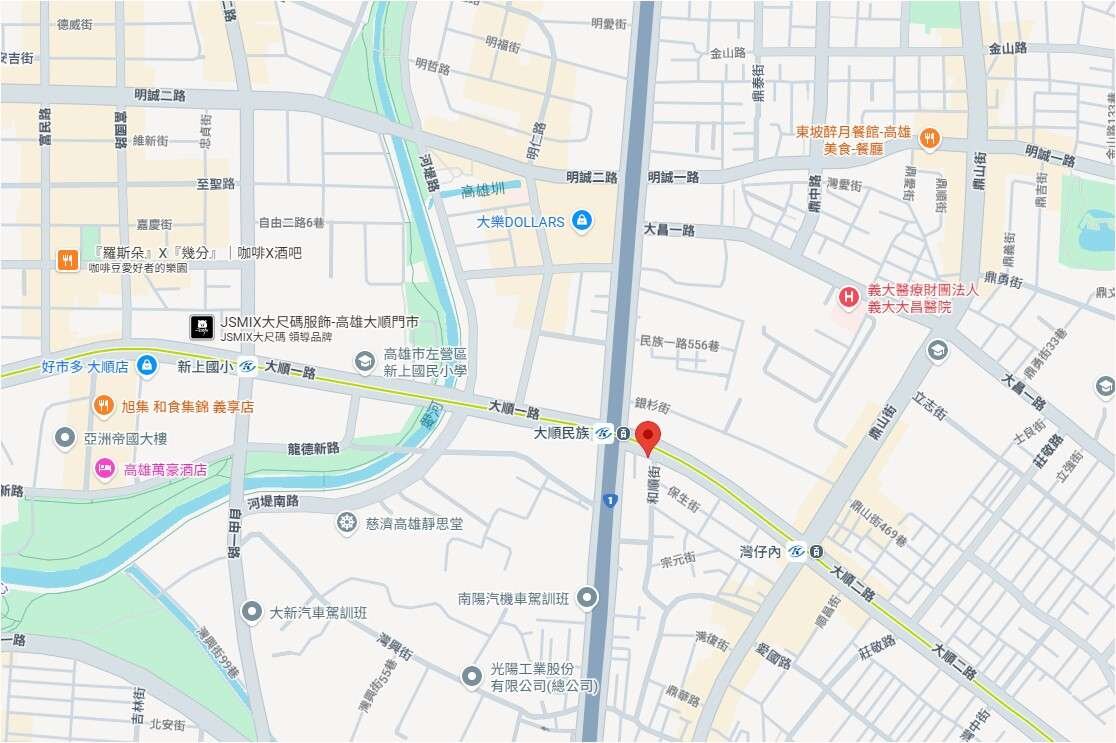This screenshot has height=743, width=1116.
Task: Open 大樂DOLLARS shopping marker
Action: [x=581, y=221]
